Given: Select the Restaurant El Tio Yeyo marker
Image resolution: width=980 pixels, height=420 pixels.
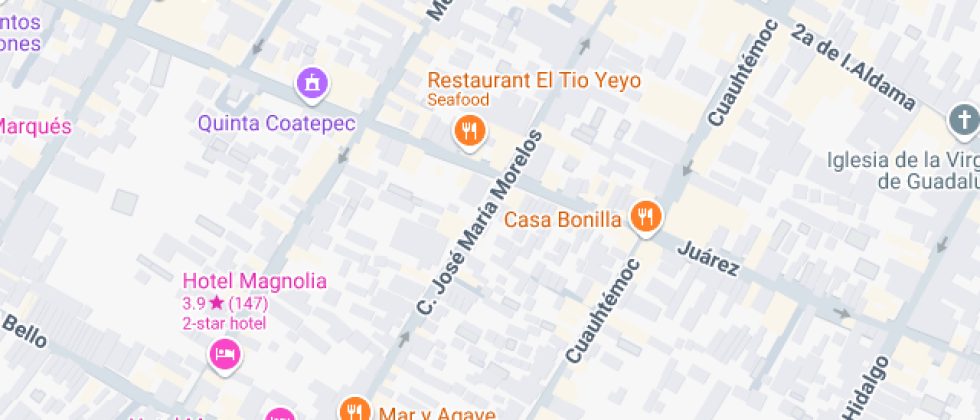Looking at the screenshot, I should tap(469, 132).
